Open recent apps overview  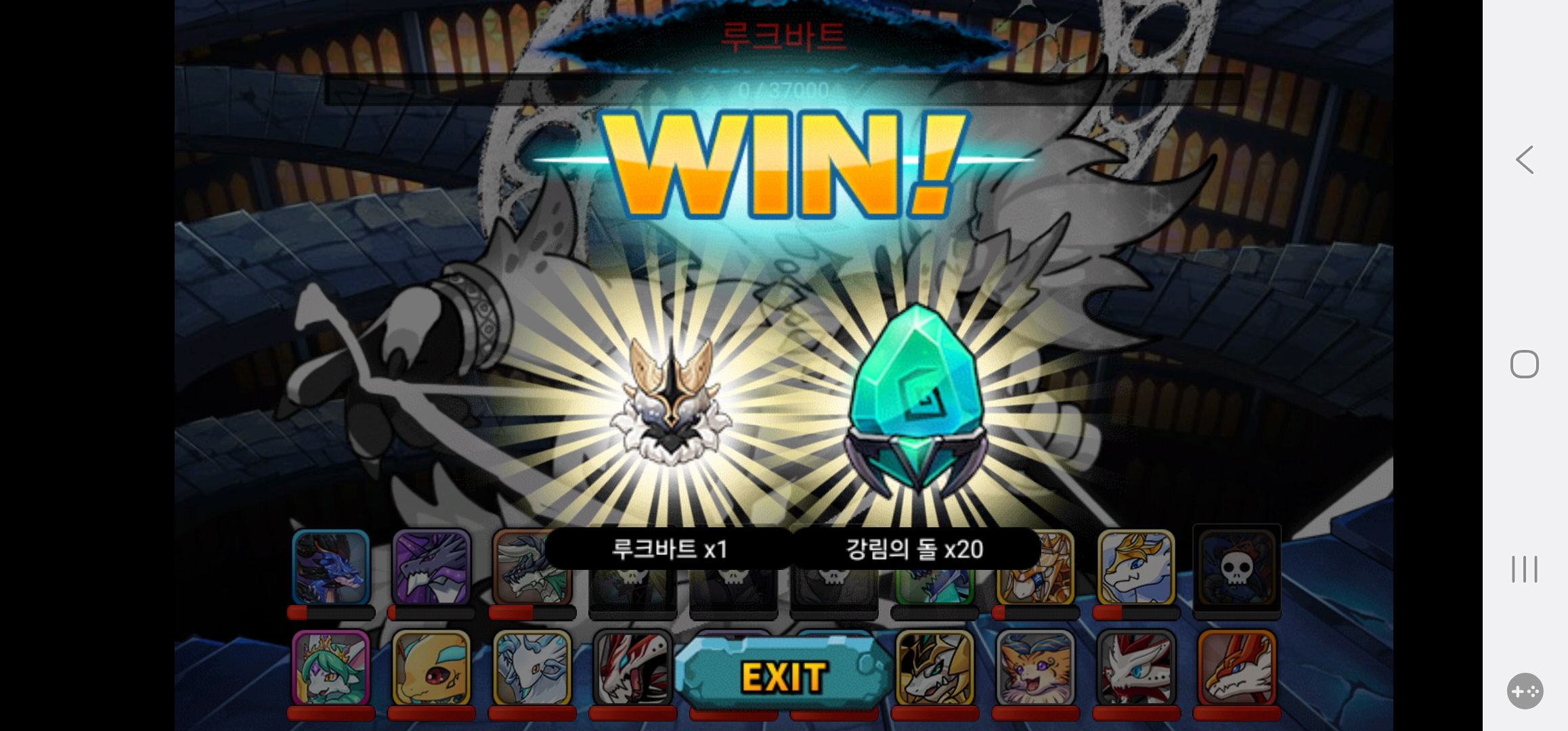(x=1524, y=569)
